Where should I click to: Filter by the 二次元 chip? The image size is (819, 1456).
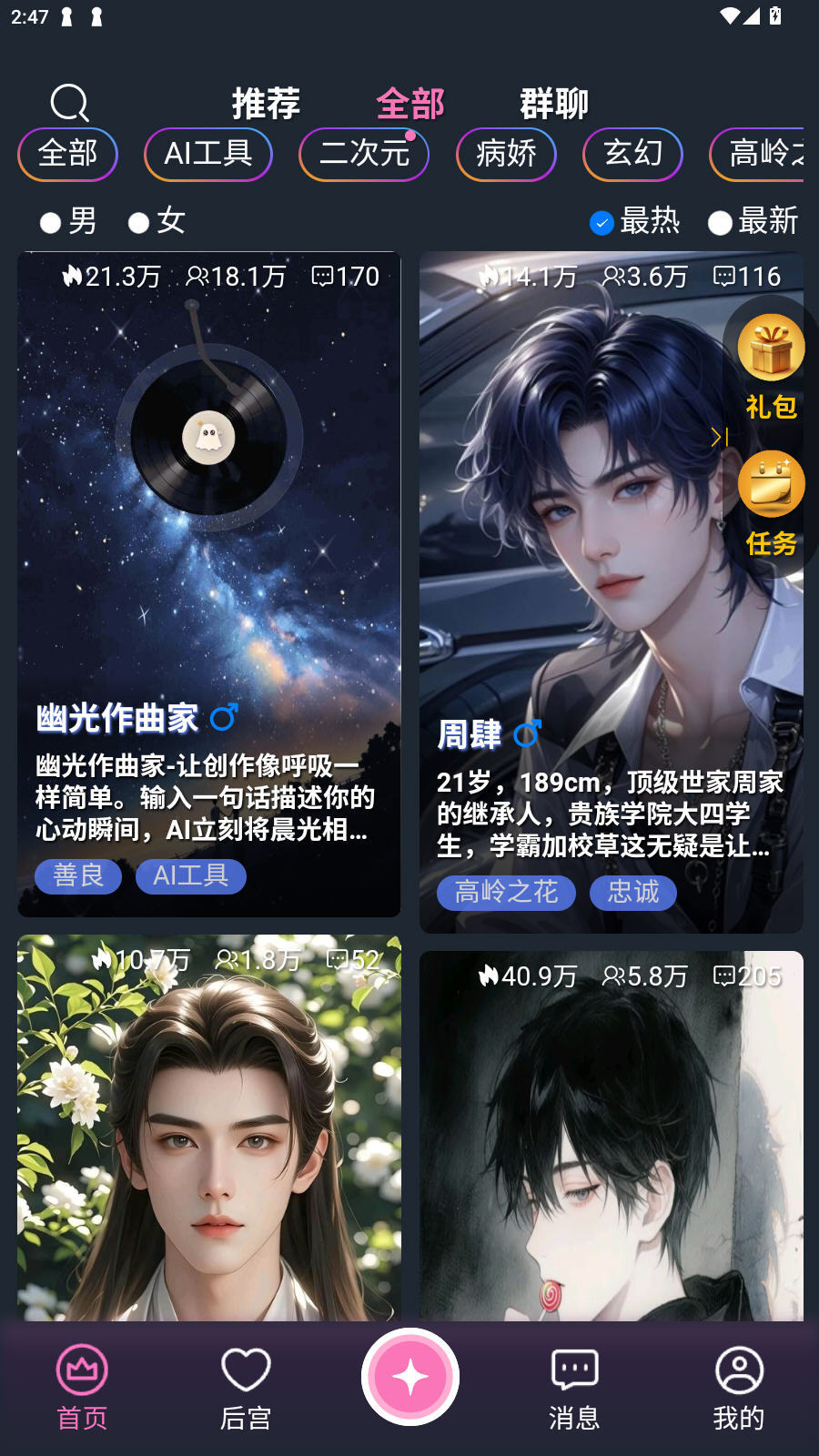[x=363, y=154]
